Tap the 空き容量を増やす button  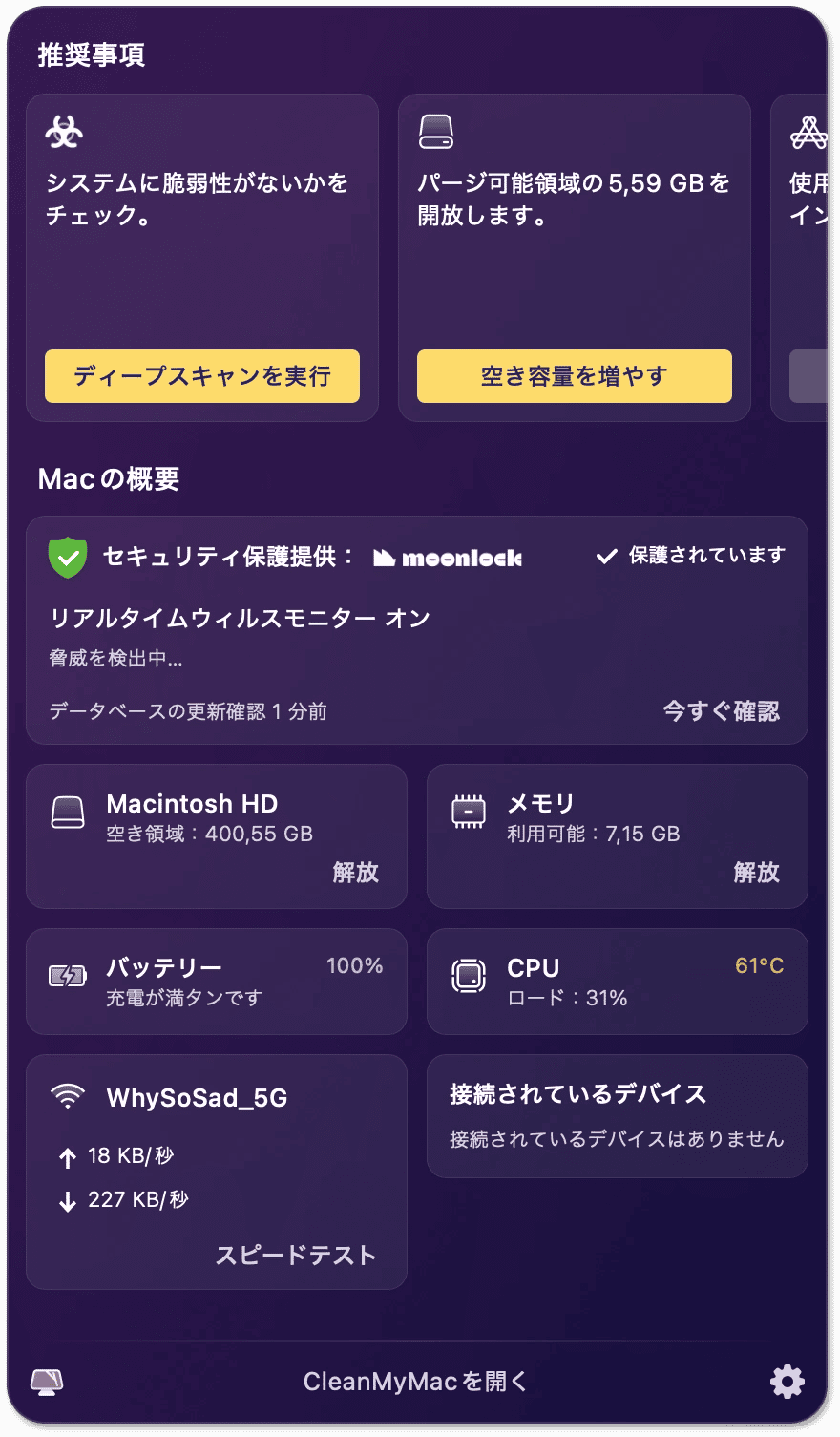[x=574, y=376]
